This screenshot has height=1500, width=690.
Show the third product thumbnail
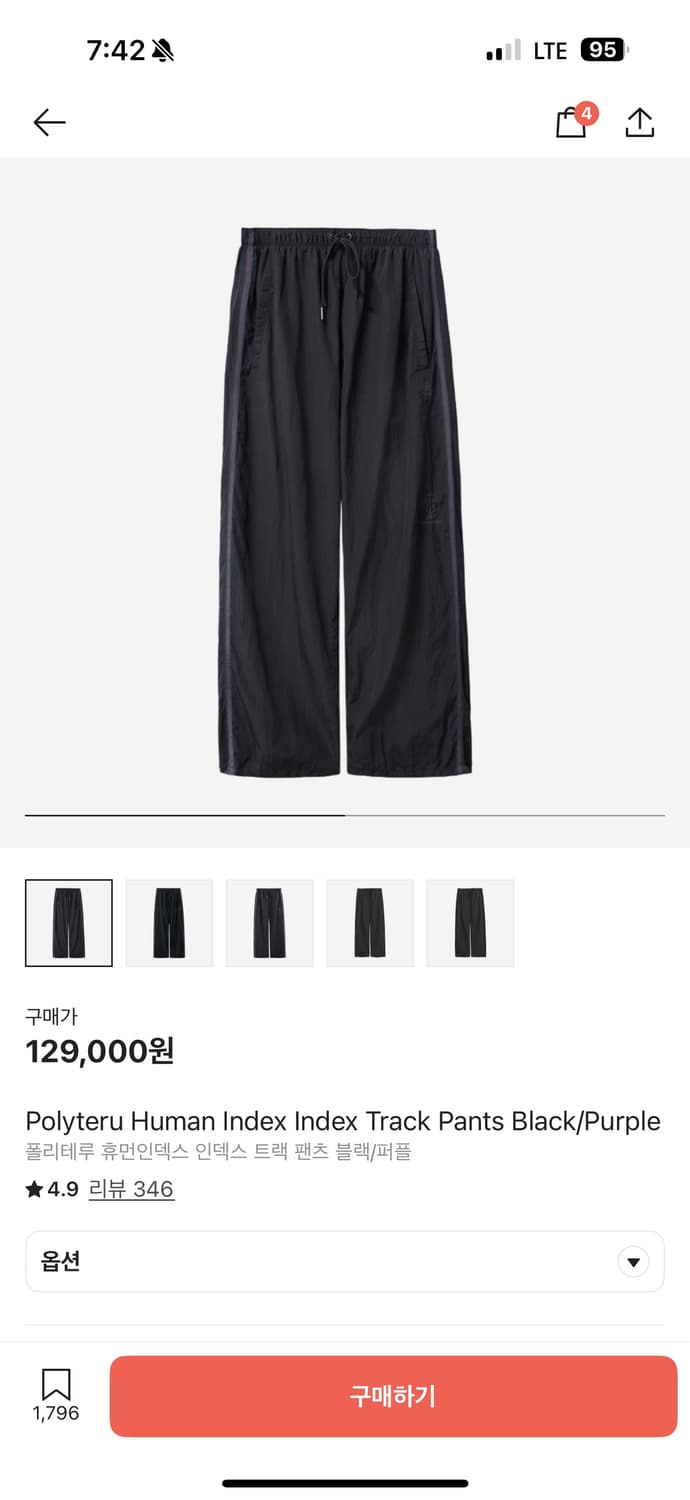(x=269, y=923)
